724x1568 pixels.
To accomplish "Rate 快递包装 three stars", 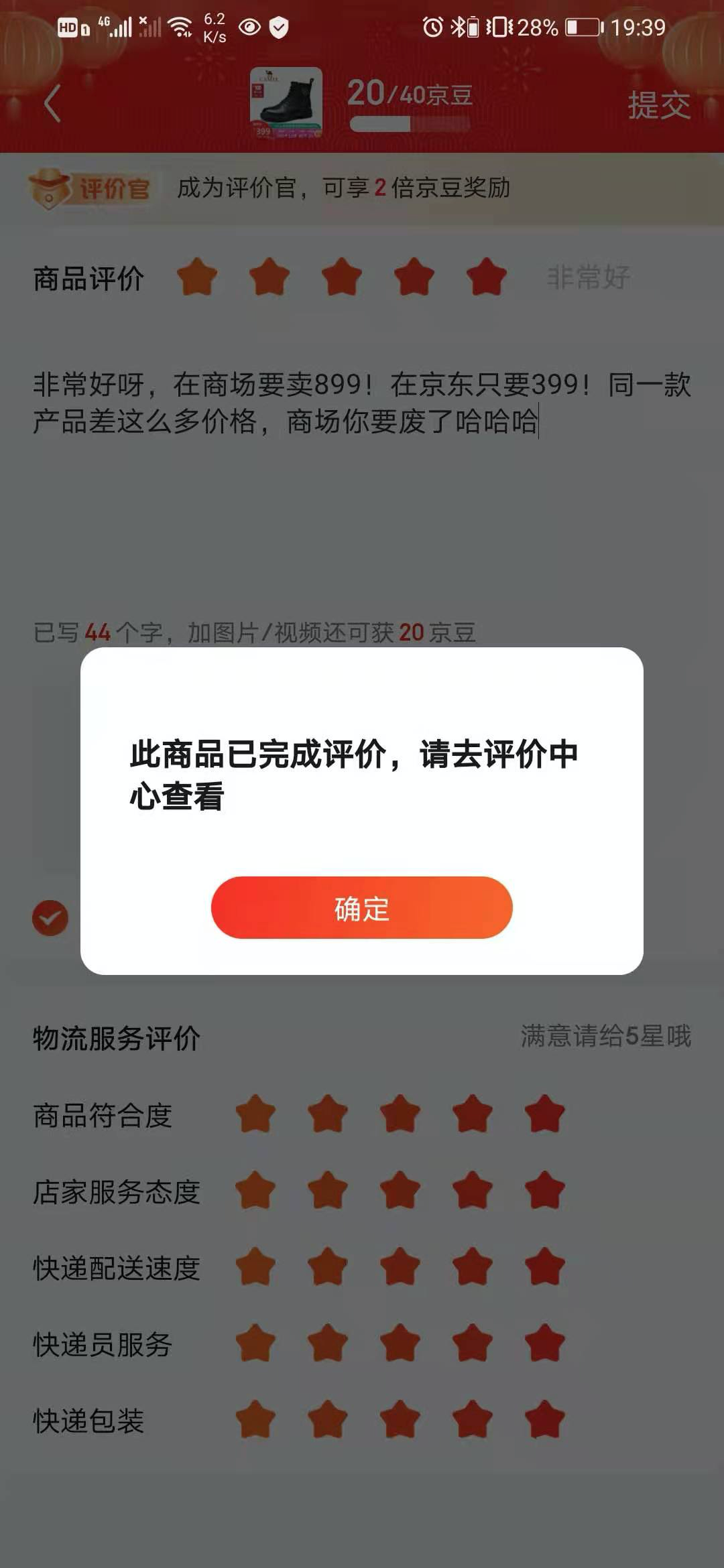I will tap(400, 1419).
